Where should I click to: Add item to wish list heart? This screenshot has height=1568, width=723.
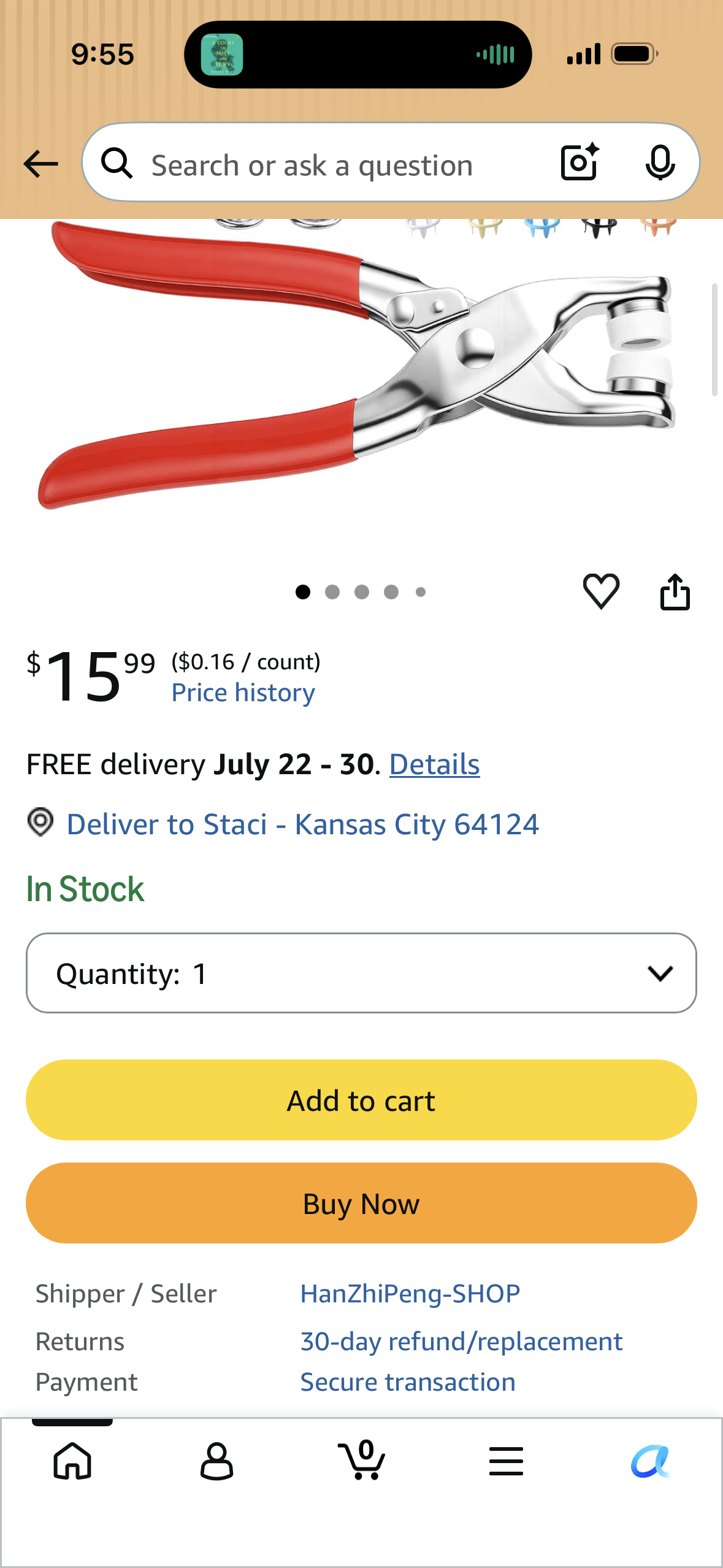point(601,591)
